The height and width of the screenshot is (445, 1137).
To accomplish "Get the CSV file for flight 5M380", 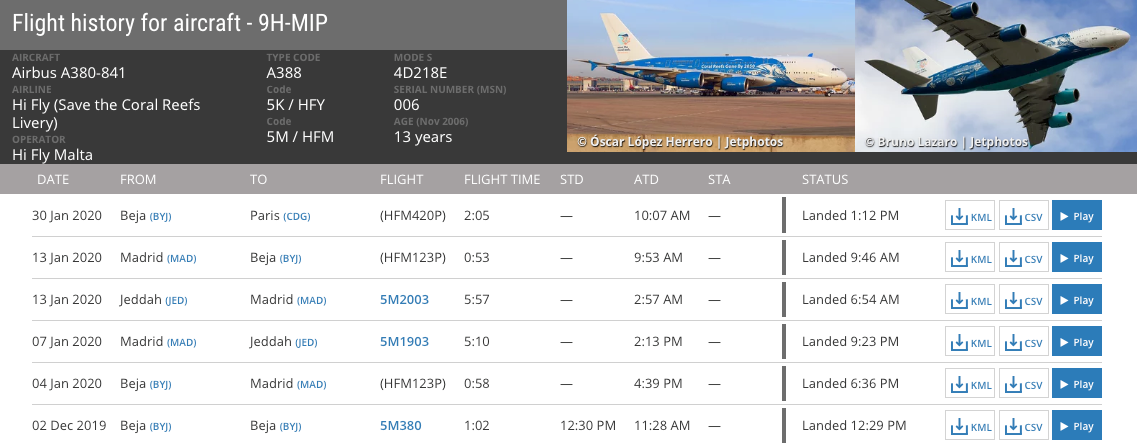I will click(x=1023, y=426).
